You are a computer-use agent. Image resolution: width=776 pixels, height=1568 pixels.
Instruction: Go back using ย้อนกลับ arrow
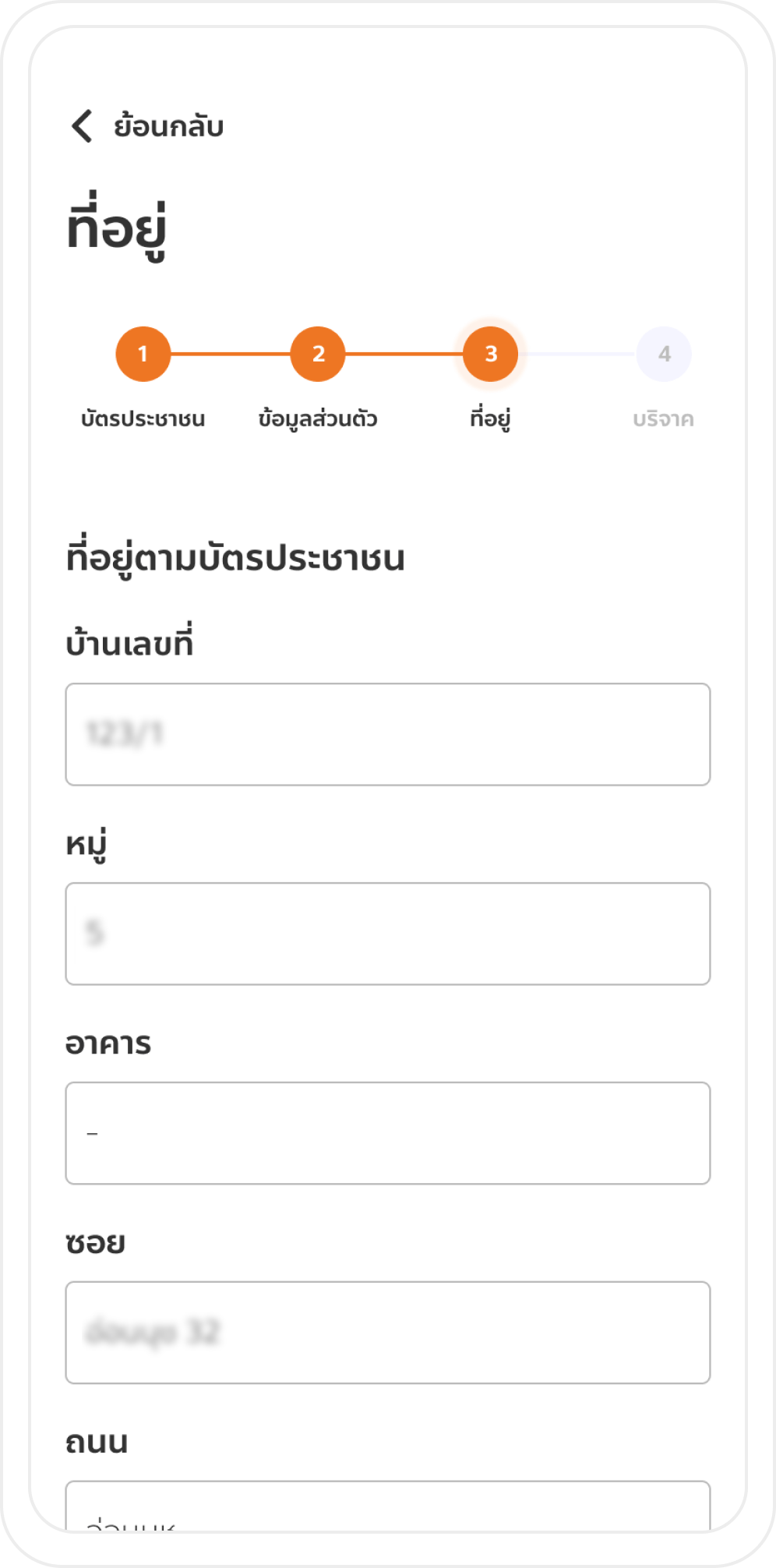pos(83,125)
